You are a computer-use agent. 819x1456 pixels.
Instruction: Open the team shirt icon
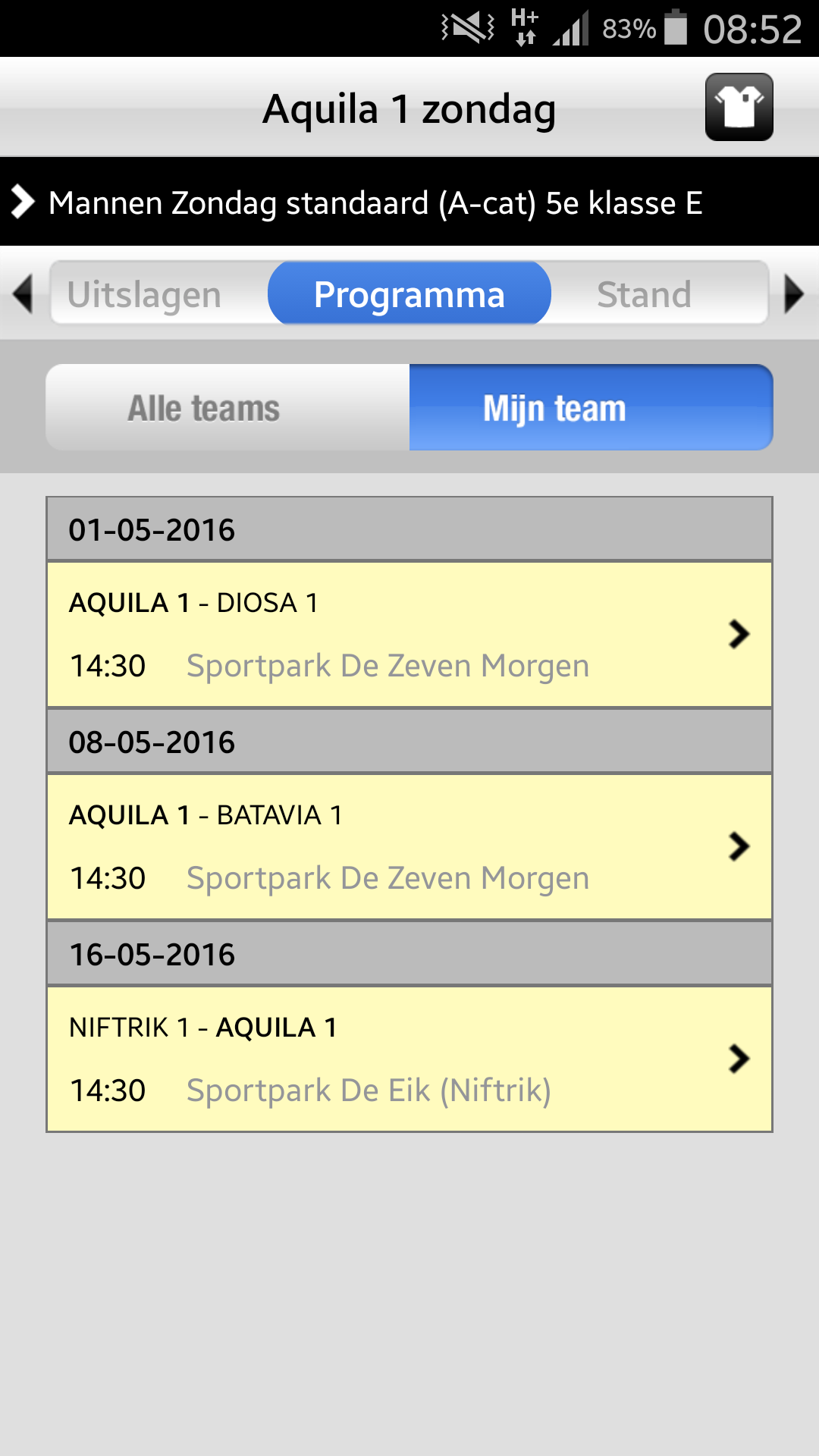739,107
